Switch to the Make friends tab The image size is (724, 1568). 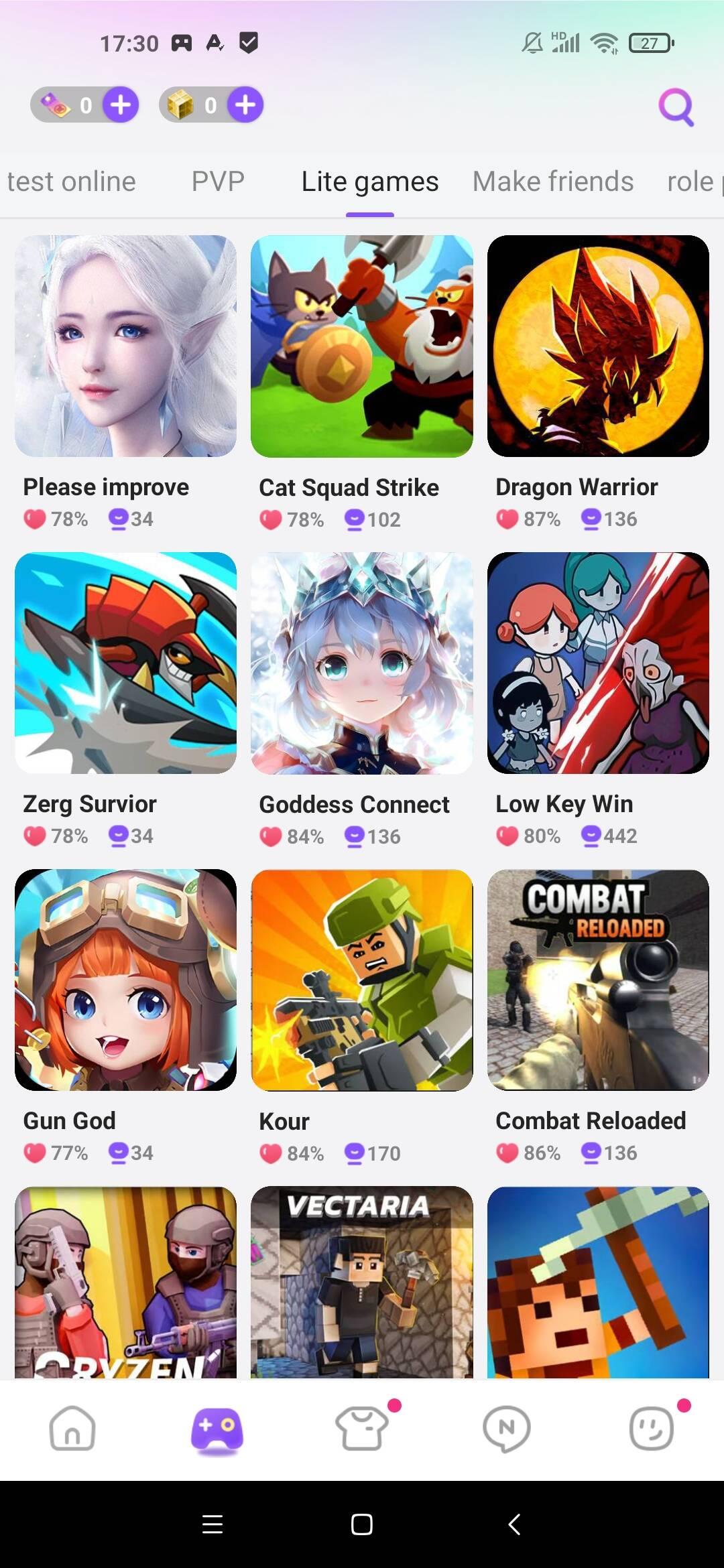coord(552,182)
